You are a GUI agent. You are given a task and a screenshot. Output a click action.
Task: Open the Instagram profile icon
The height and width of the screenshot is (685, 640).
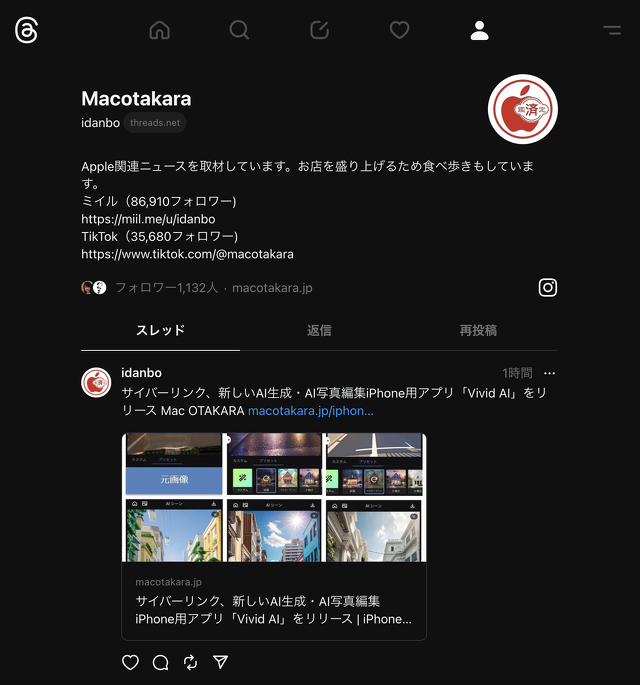coord(548,288)
